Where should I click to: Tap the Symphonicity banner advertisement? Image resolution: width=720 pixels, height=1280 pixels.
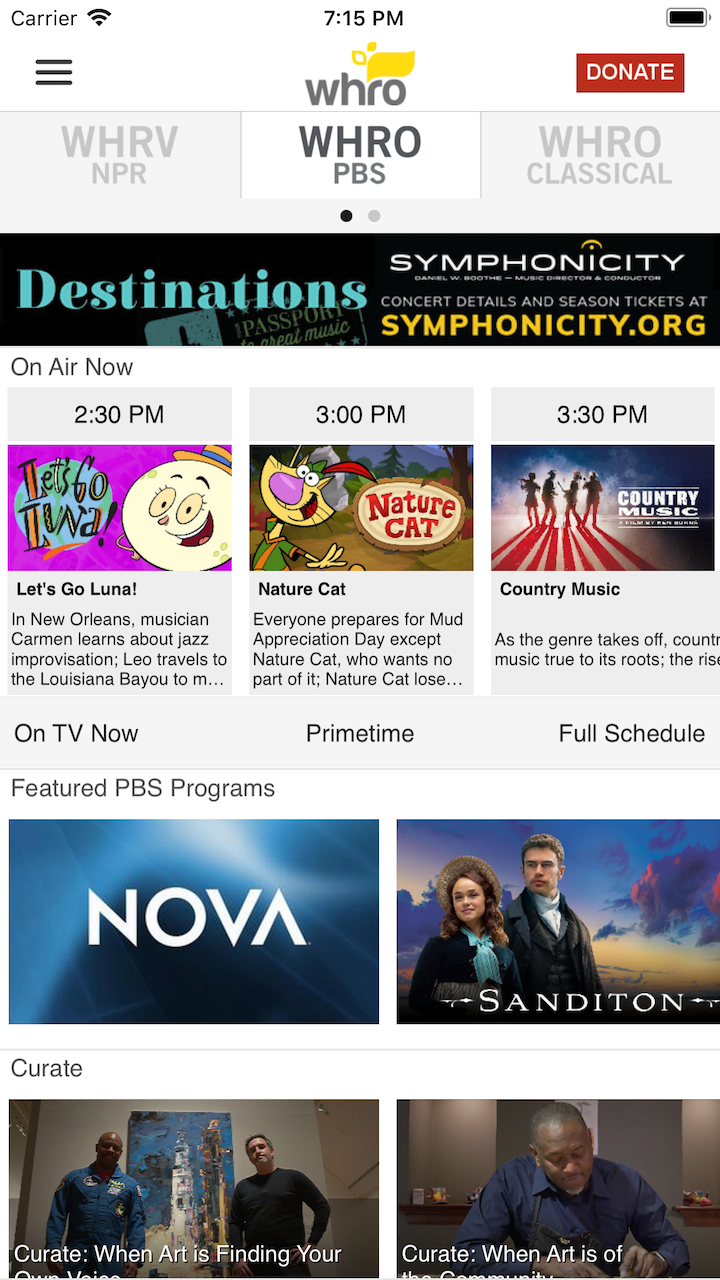360,290
